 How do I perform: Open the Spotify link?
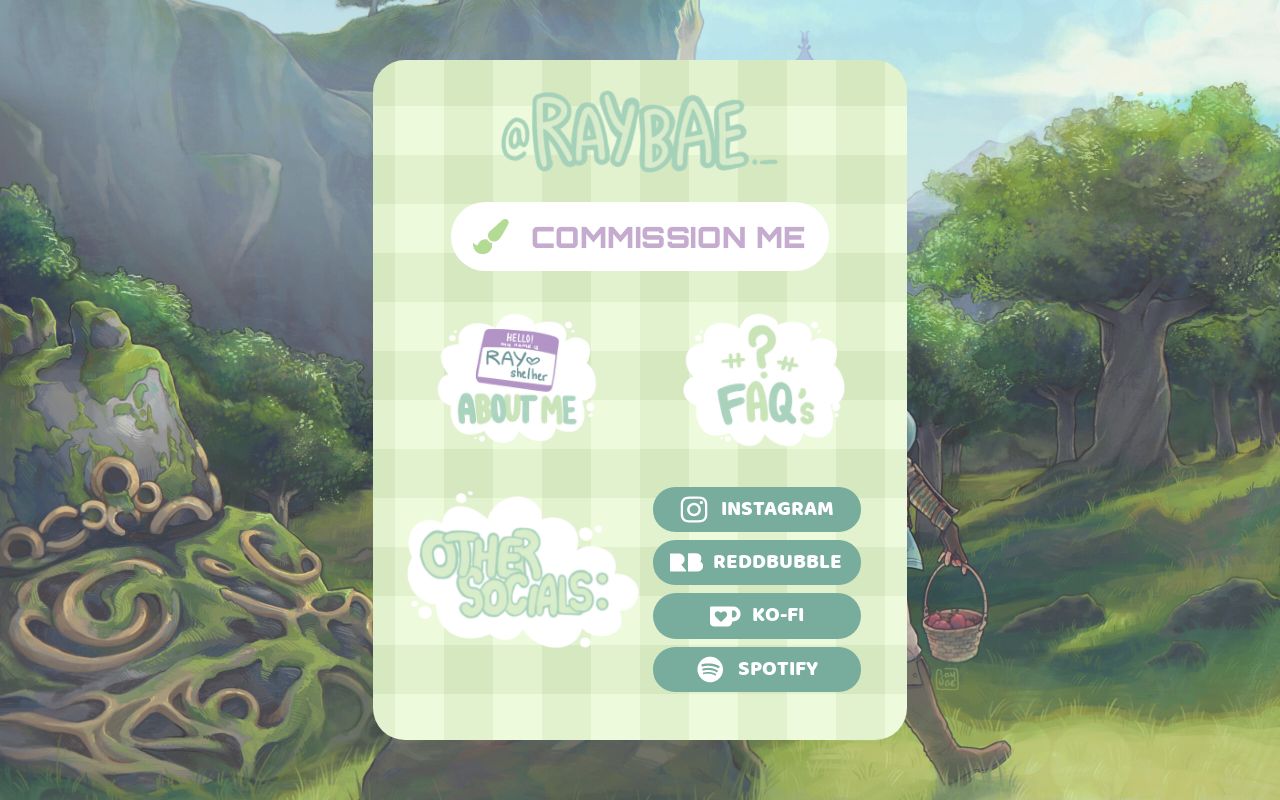click(x=757, y=669)
